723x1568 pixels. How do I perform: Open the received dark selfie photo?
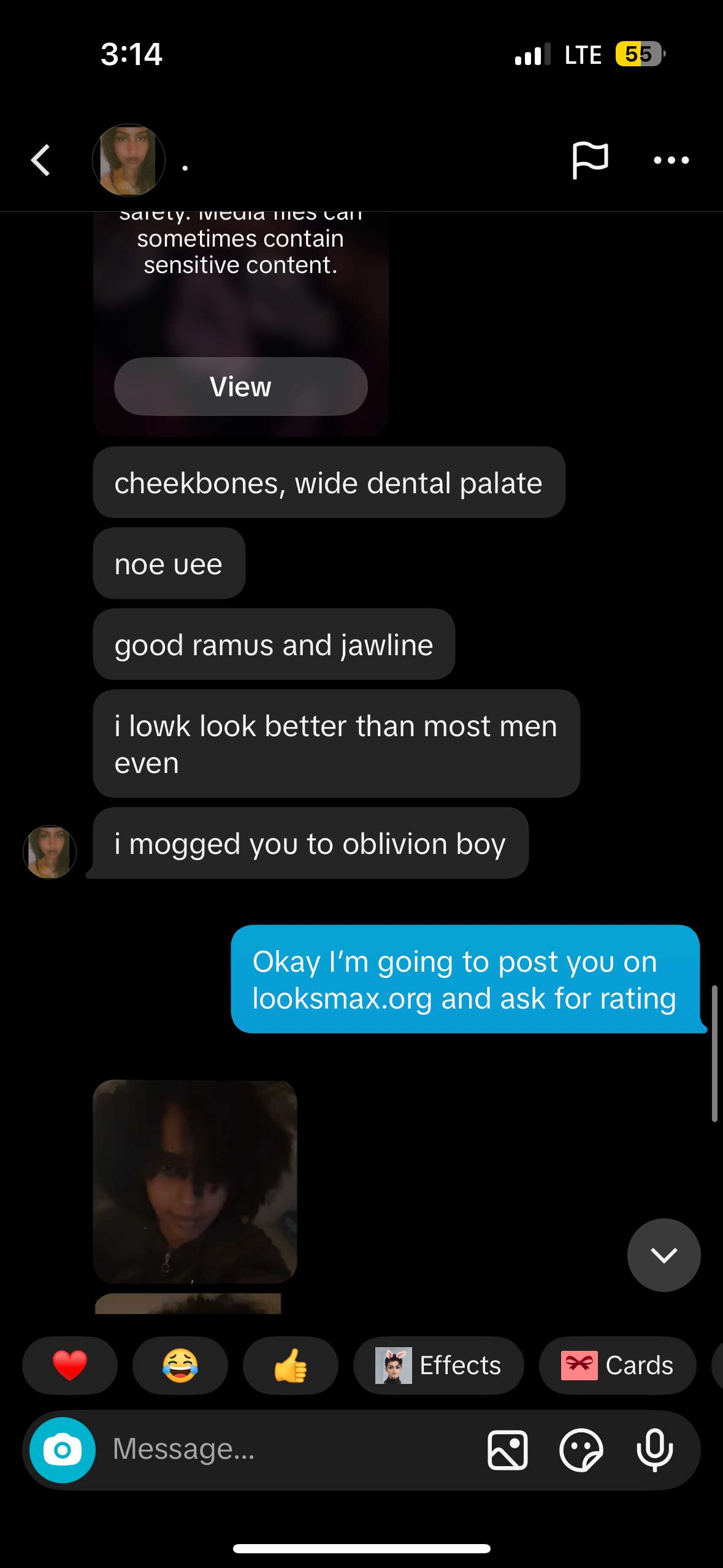point(195,1181)
